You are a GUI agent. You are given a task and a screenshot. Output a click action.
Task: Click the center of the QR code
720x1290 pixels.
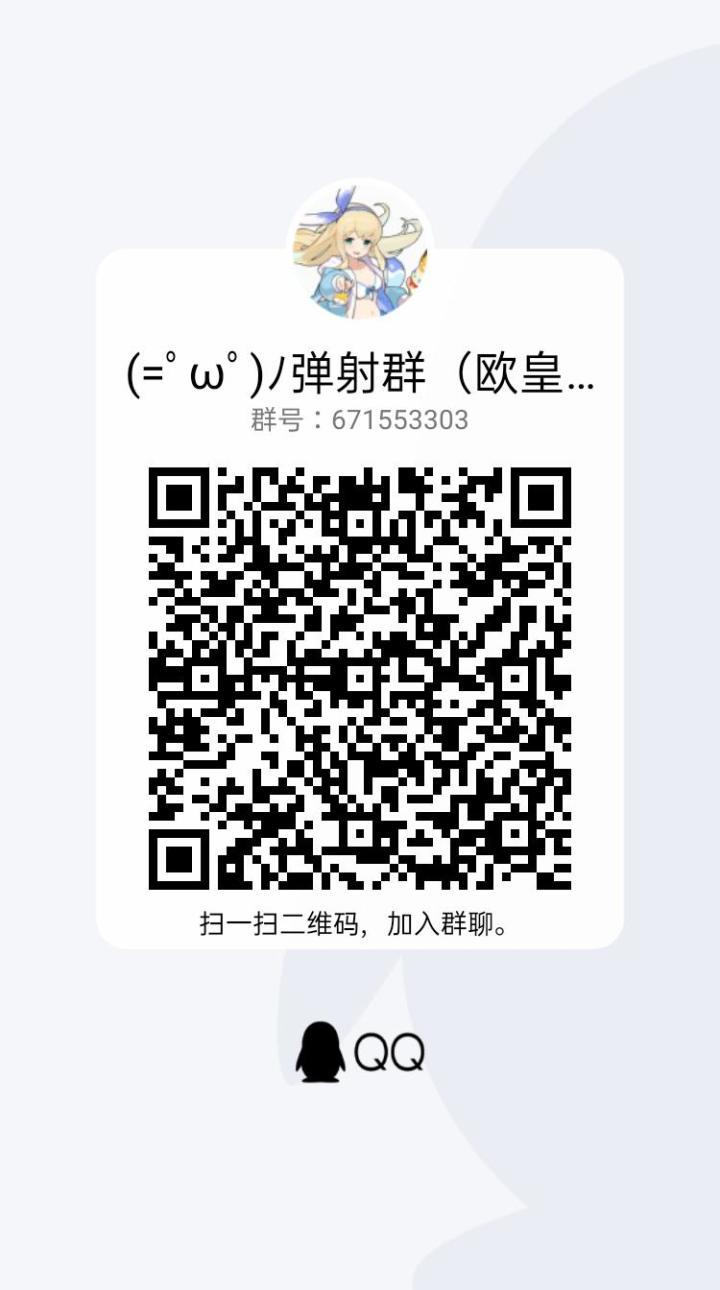tap(360, 678)
